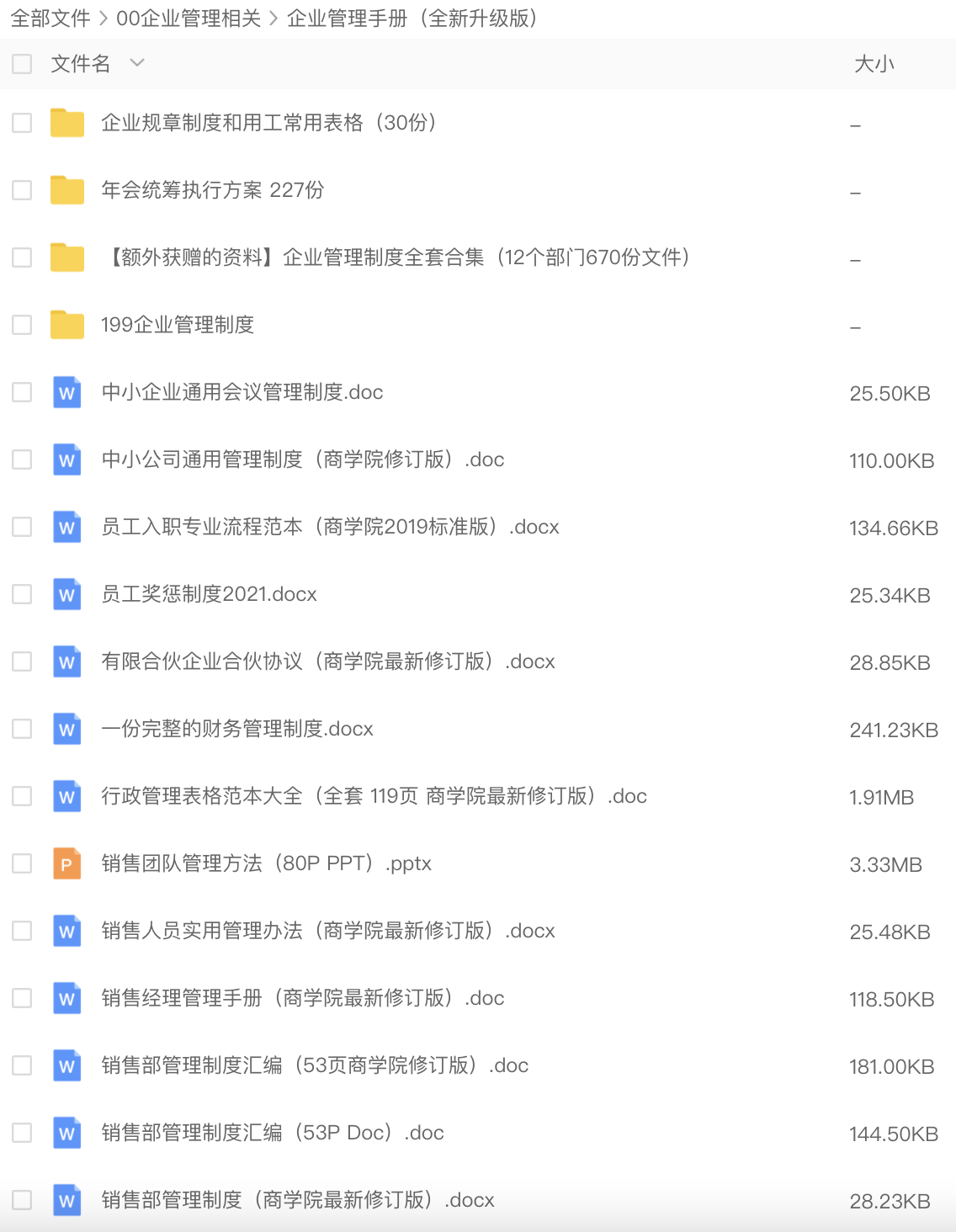
Task: Click the Word icon for 员工入职专业流程范本
Action: coord(66,526)
